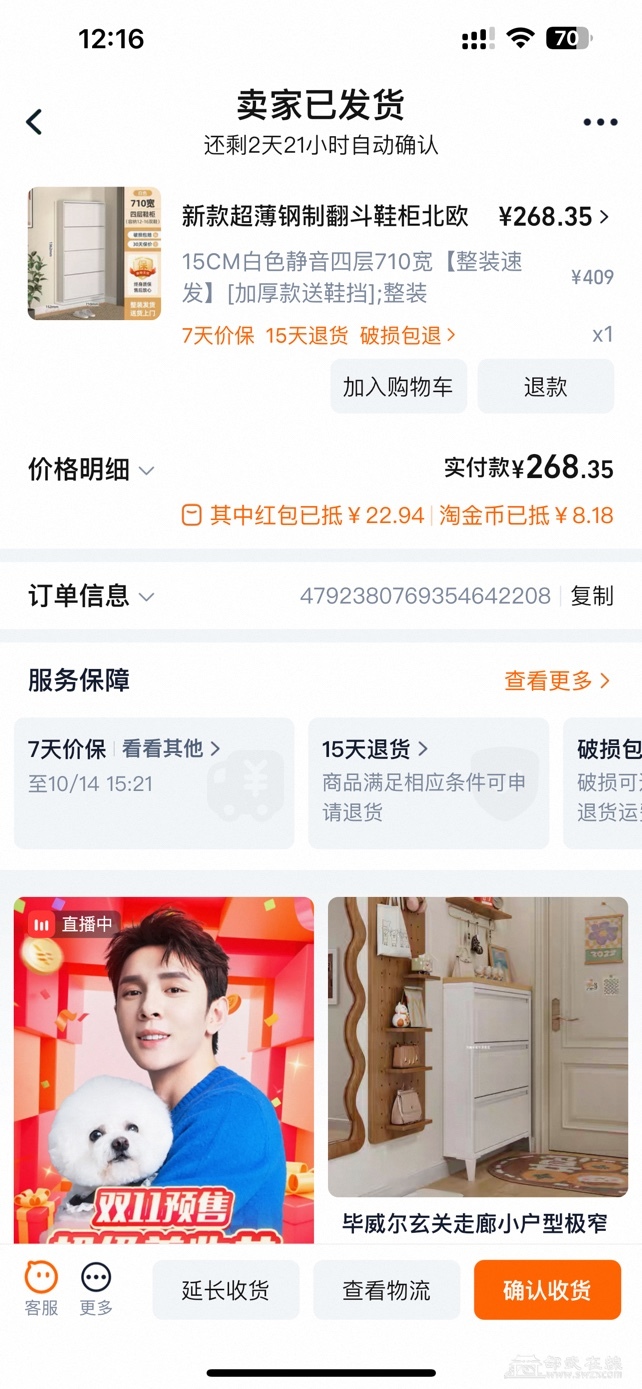Copy the order number with 复制
Viewport: 642px width, 1389px height.
tap(591, 596)
